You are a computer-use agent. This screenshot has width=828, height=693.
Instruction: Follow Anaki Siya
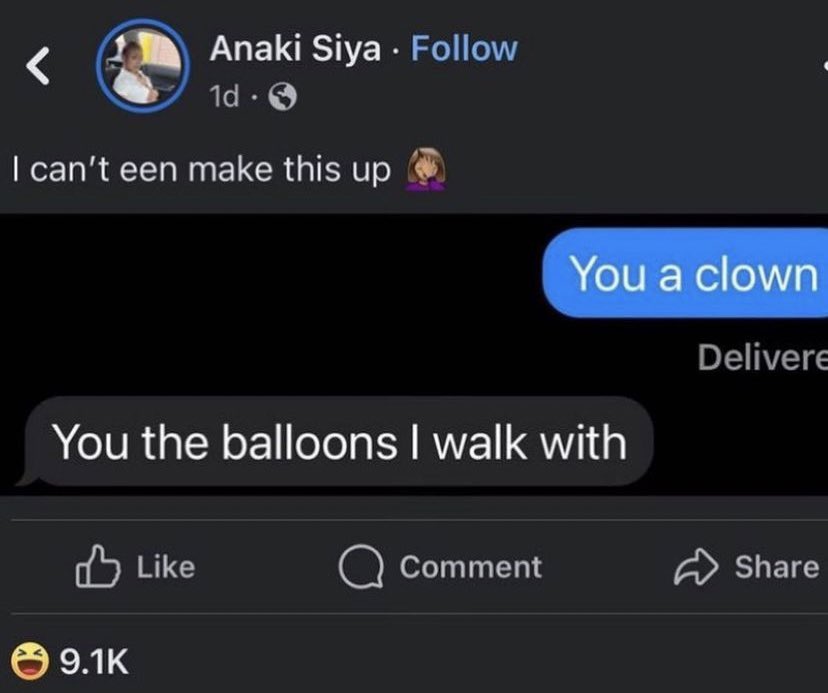[x=465, y=48]
